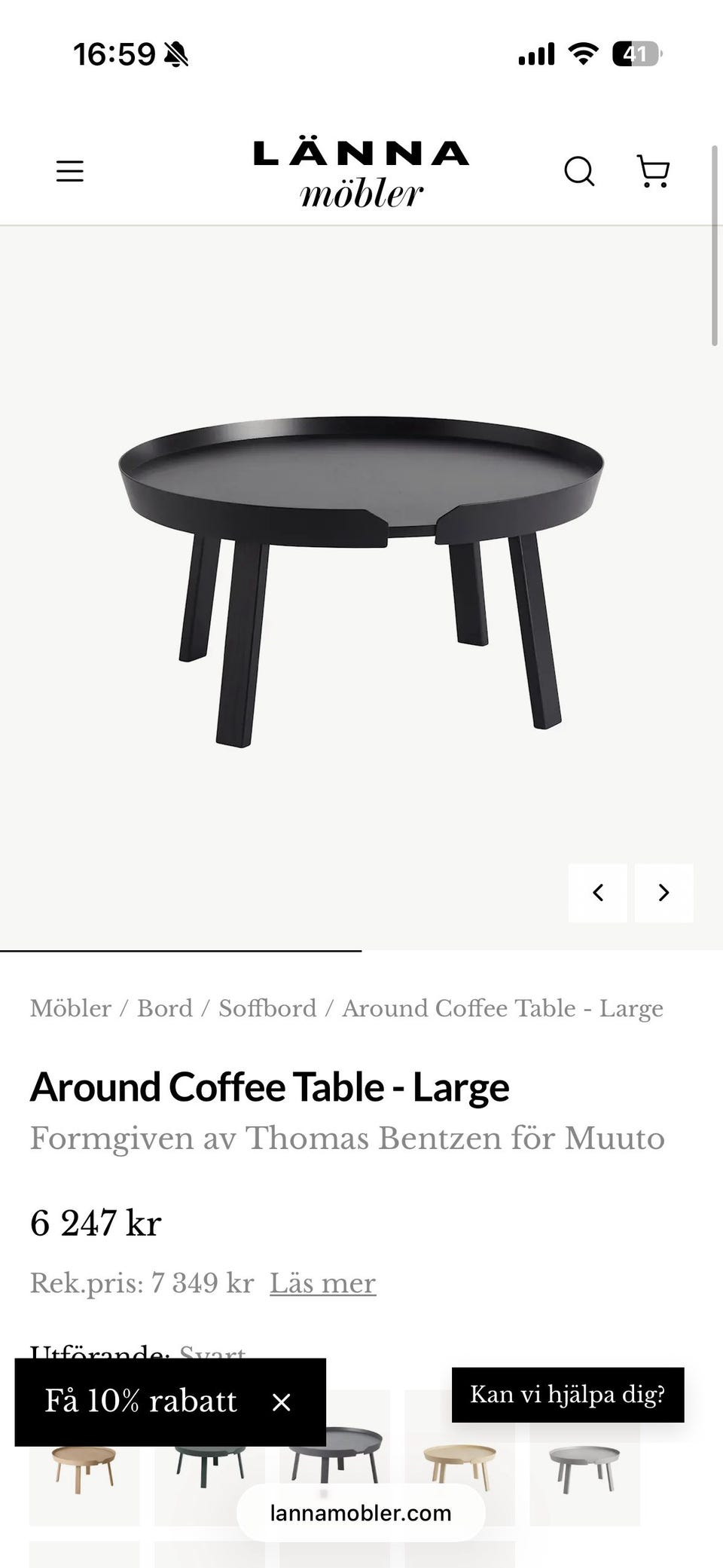
Task: Open the search icon
Action: (x=579, y=171)
